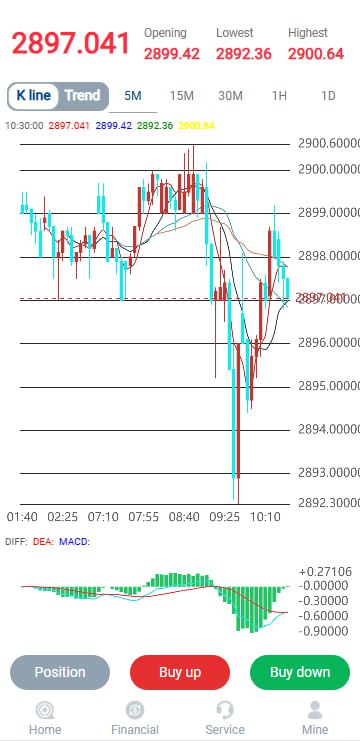Open the Service tab
Screen dimensions: 360x741
[x=225, y=718]
